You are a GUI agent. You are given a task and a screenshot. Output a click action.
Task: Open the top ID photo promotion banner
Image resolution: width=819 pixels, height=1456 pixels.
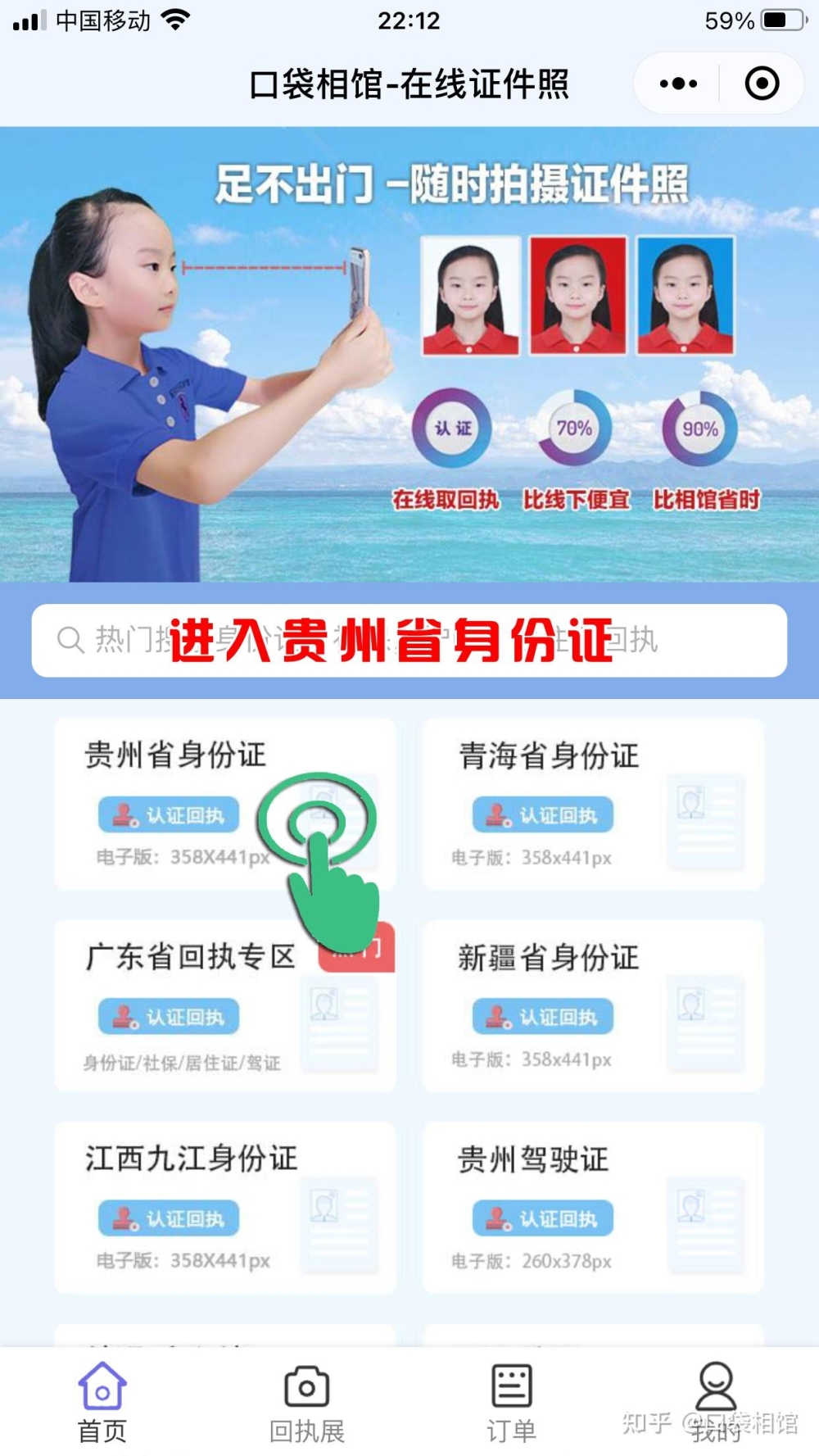(409, 354)
